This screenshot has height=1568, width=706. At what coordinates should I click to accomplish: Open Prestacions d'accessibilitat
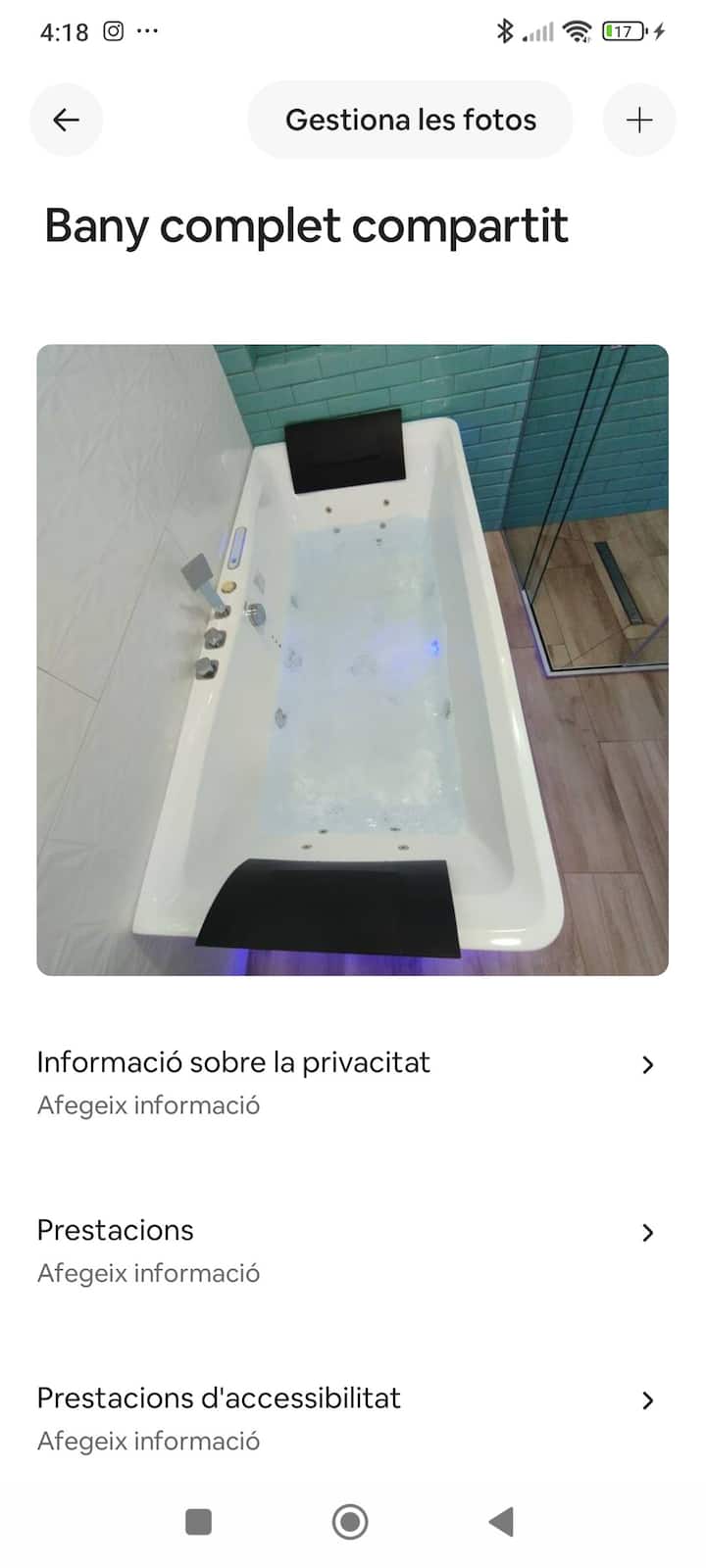tap(353, 1418)
